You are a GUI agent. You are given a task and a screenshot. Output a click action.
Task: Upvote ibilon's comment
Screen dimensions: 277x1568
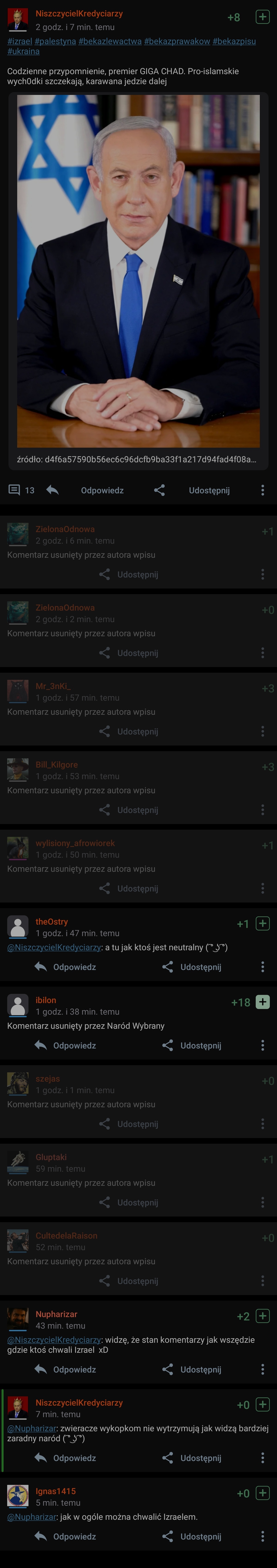pyautogui.click(x=262, y=1002)
